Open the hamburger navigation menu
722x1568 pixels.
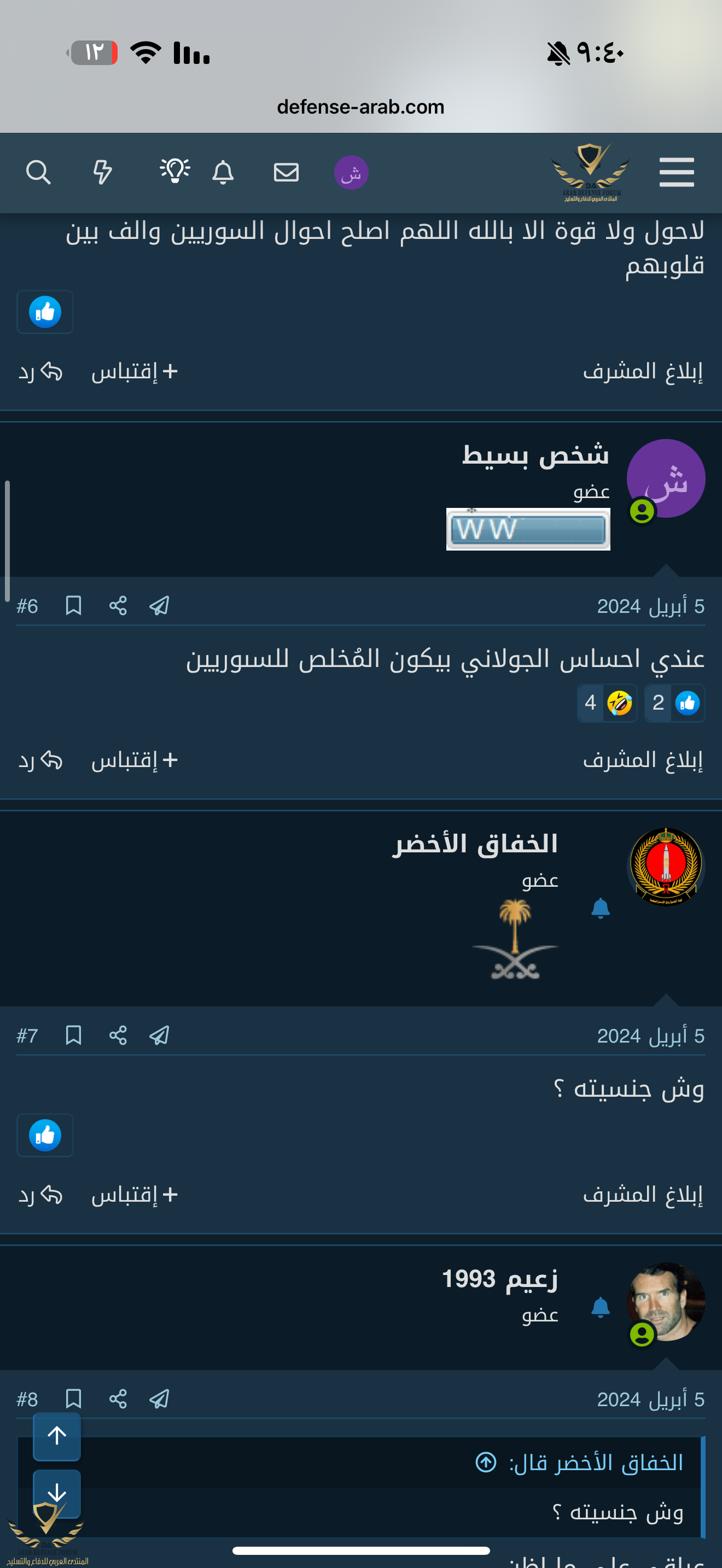pos(677,173)
